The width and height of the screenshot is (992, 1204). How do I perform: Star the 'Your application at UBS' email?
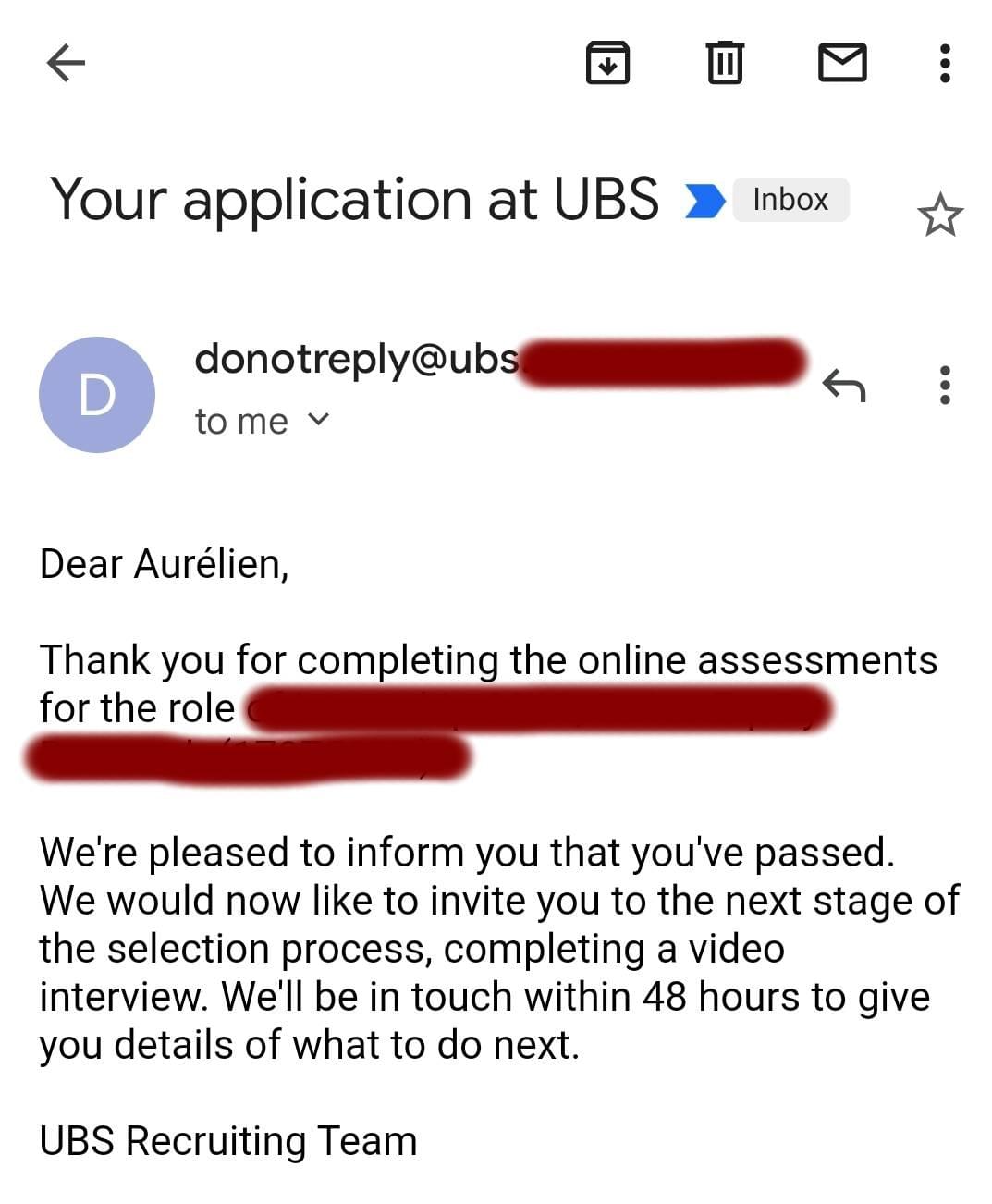pos(939,215)
